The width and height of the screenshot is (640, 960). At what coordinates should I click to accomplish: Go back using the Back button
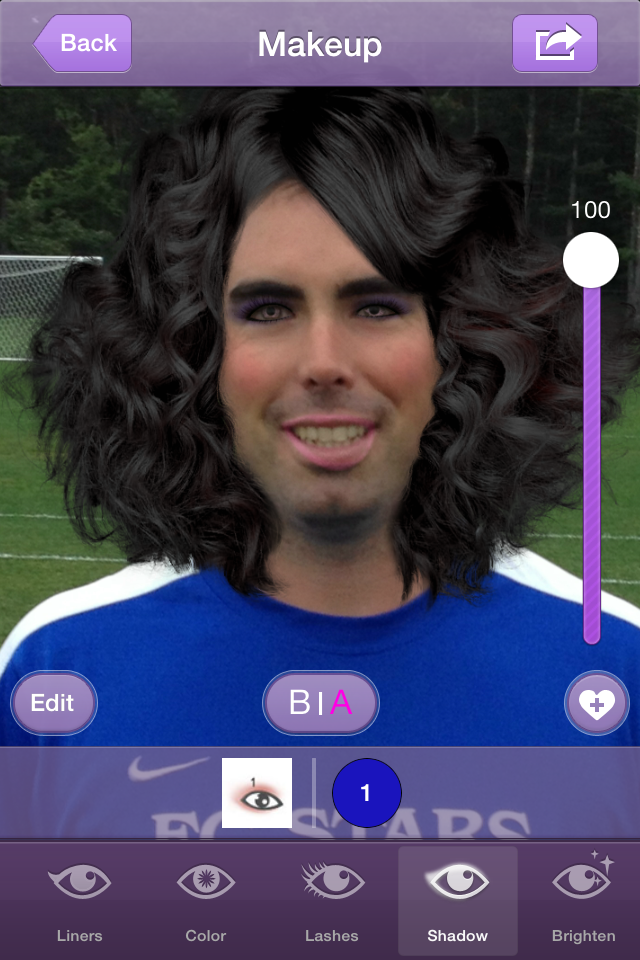pyautogui.click(x=83, y=43)
